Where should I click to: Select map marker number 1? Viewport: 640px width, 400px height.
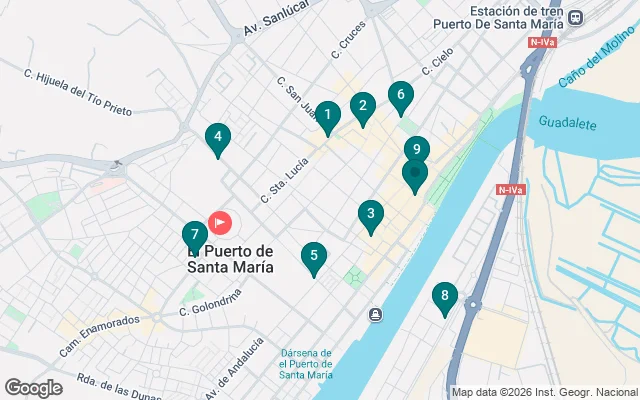[327, 116]
